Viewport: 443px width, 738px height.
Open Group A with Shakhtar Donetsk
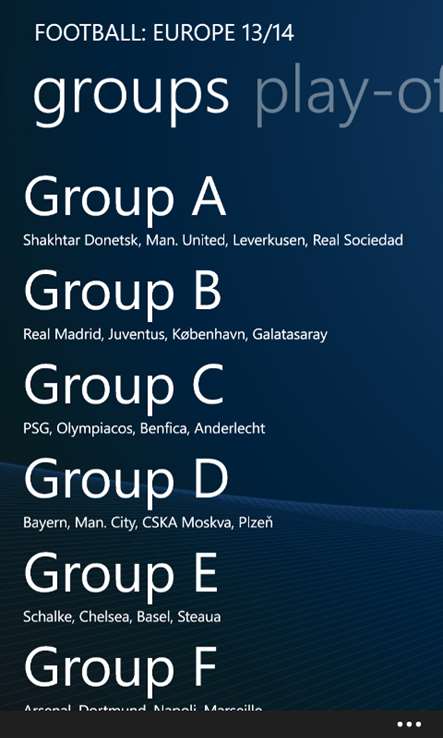tap(213, 212)
